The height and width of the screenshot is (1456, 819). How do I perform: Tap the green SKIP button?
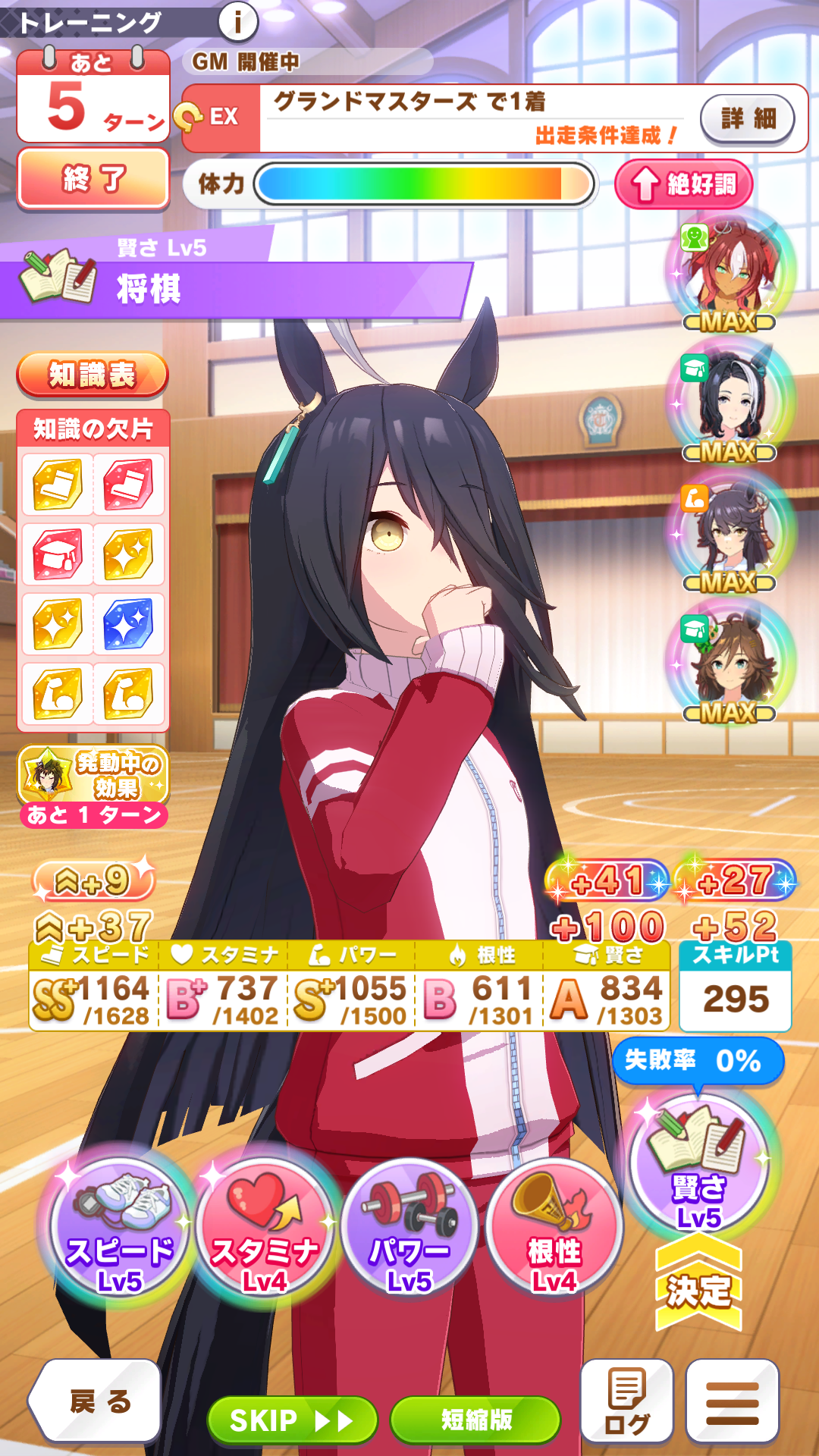click(x=291, y=1420)
